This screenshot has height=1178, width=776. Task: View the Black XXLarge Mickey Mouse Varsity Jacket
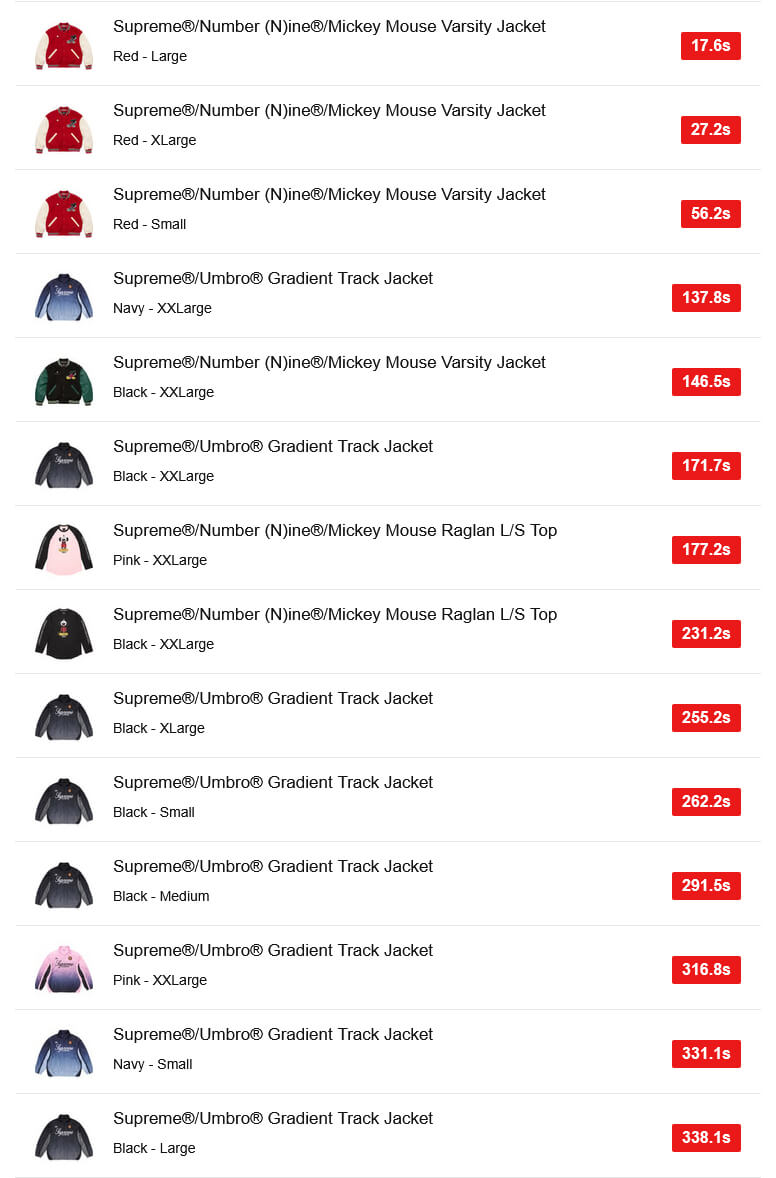coord(329,363)
